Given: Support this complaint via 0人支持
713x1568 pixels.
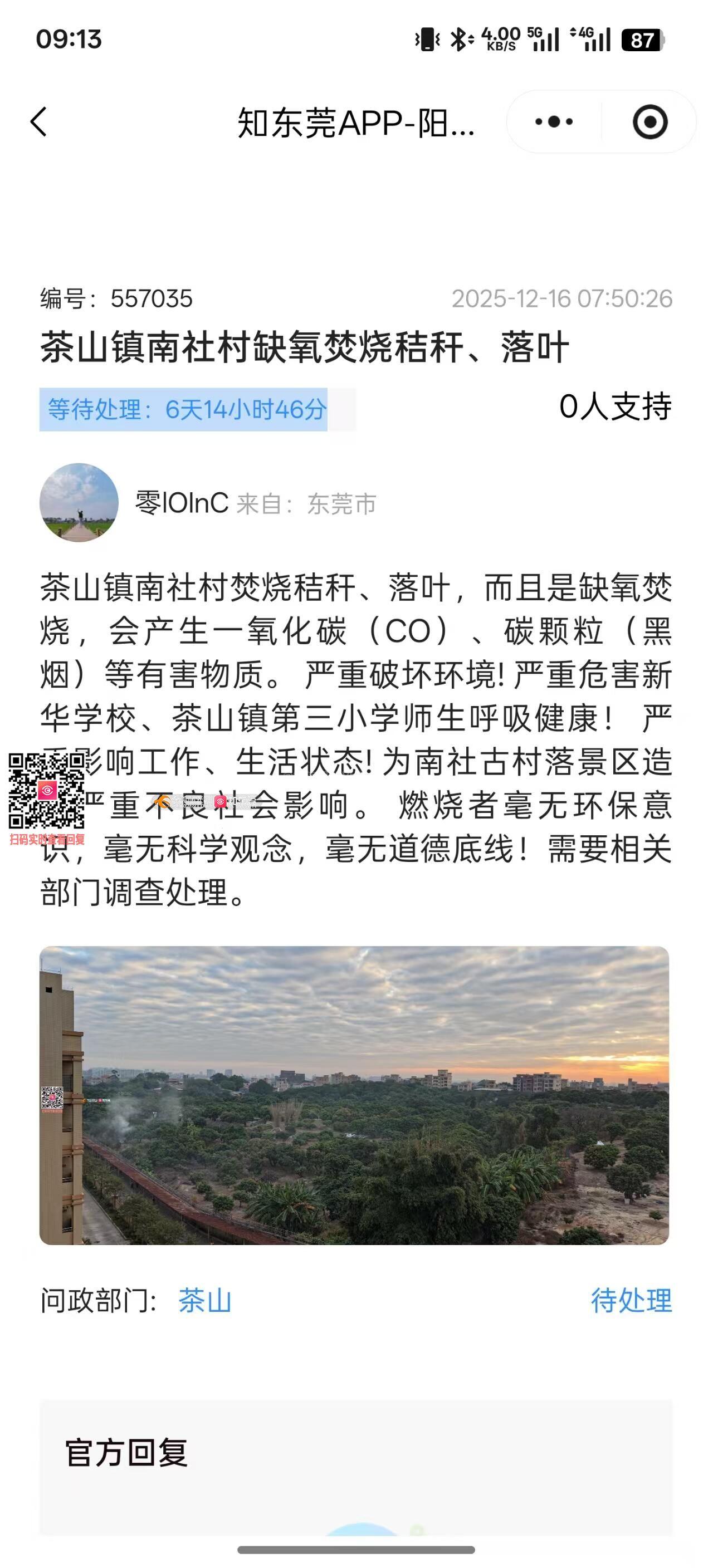Looking at the screenshot, I should pos(615,406).
